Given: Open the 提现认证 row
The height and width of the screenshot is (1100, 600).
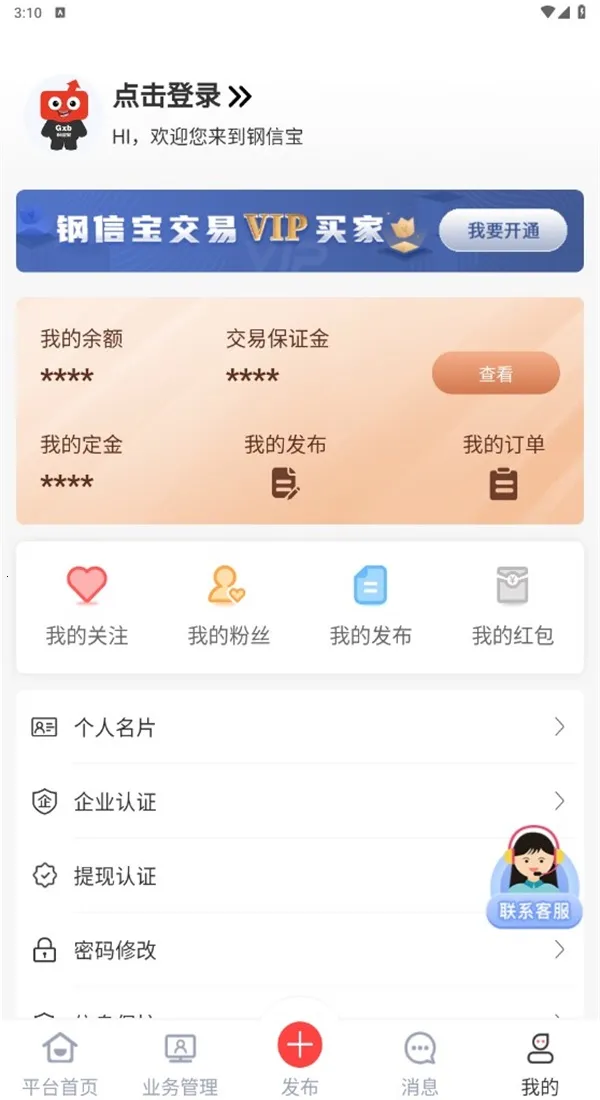Looking at the screenshot, I should [x=260, y=876].
